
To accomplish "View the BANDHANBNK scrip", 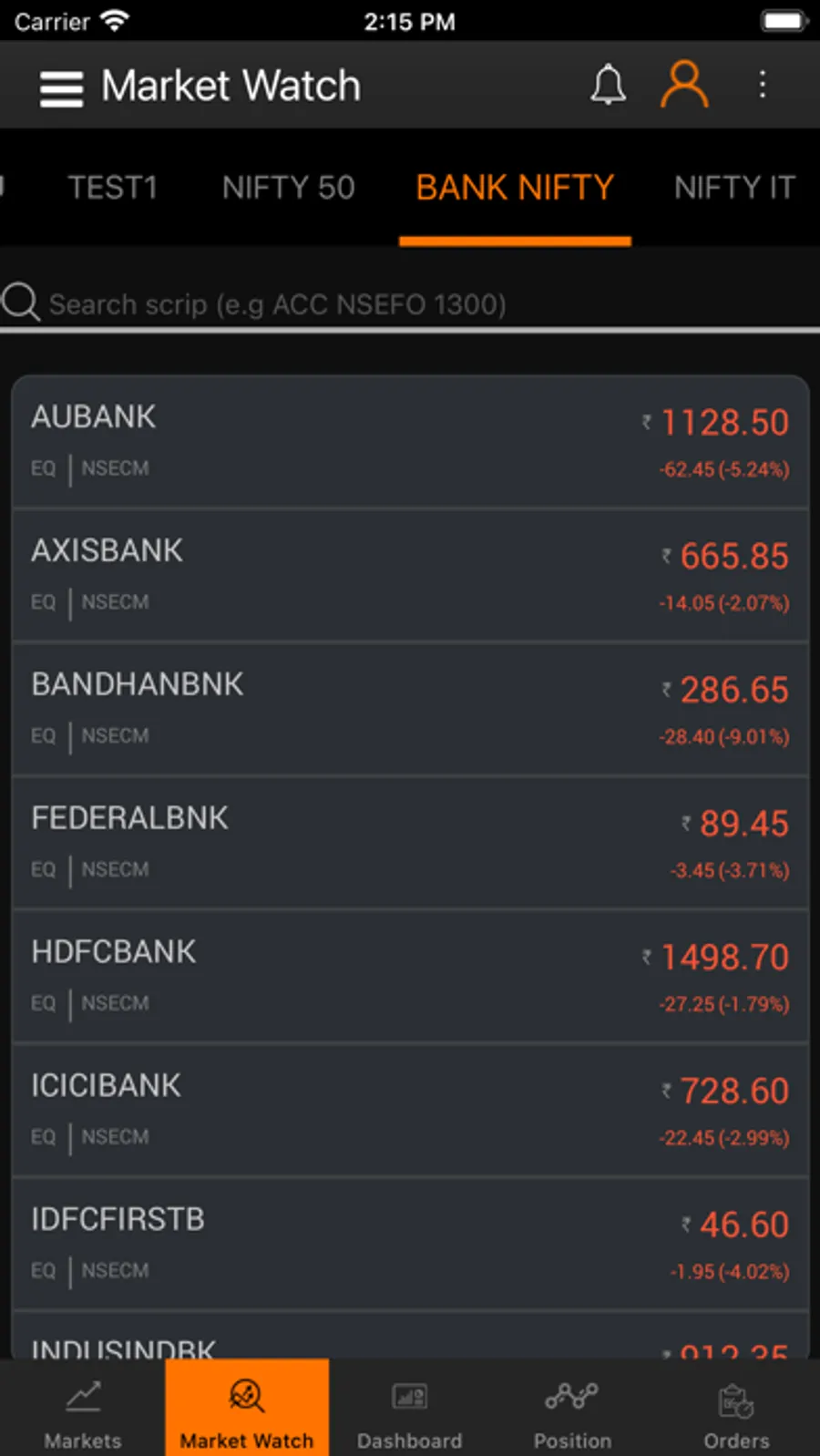I will [410, 709].
